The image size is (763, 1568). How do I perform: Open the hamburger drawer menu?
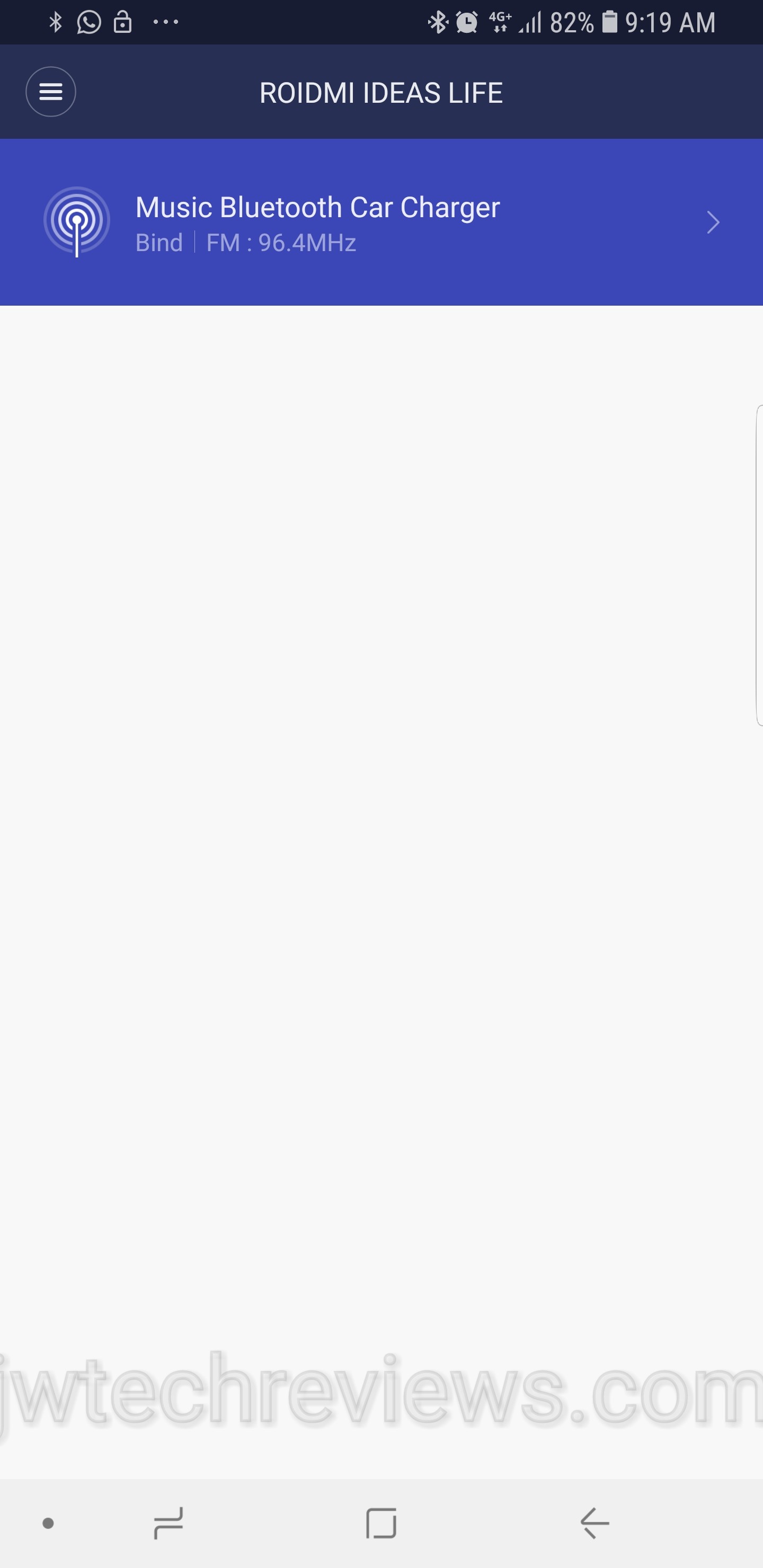pyautogui.click(x=50, y=92)
